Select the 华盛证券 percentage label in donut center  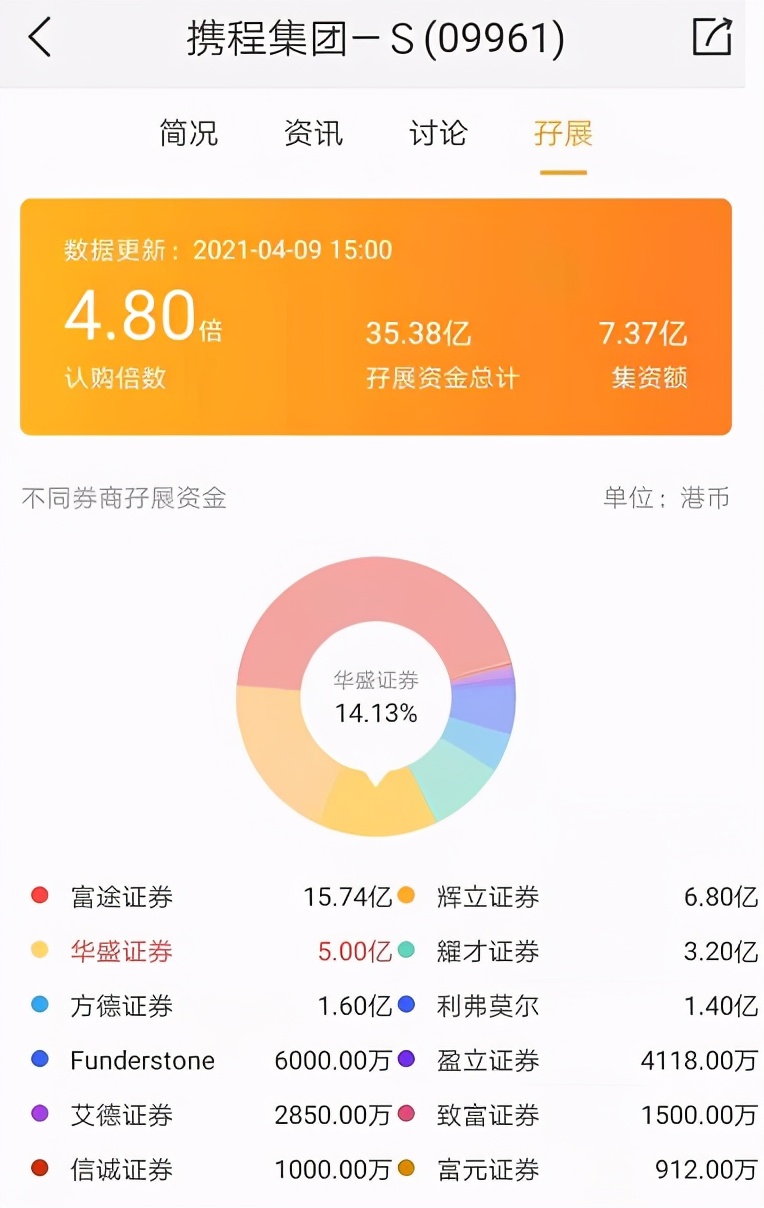click(375, 698)
